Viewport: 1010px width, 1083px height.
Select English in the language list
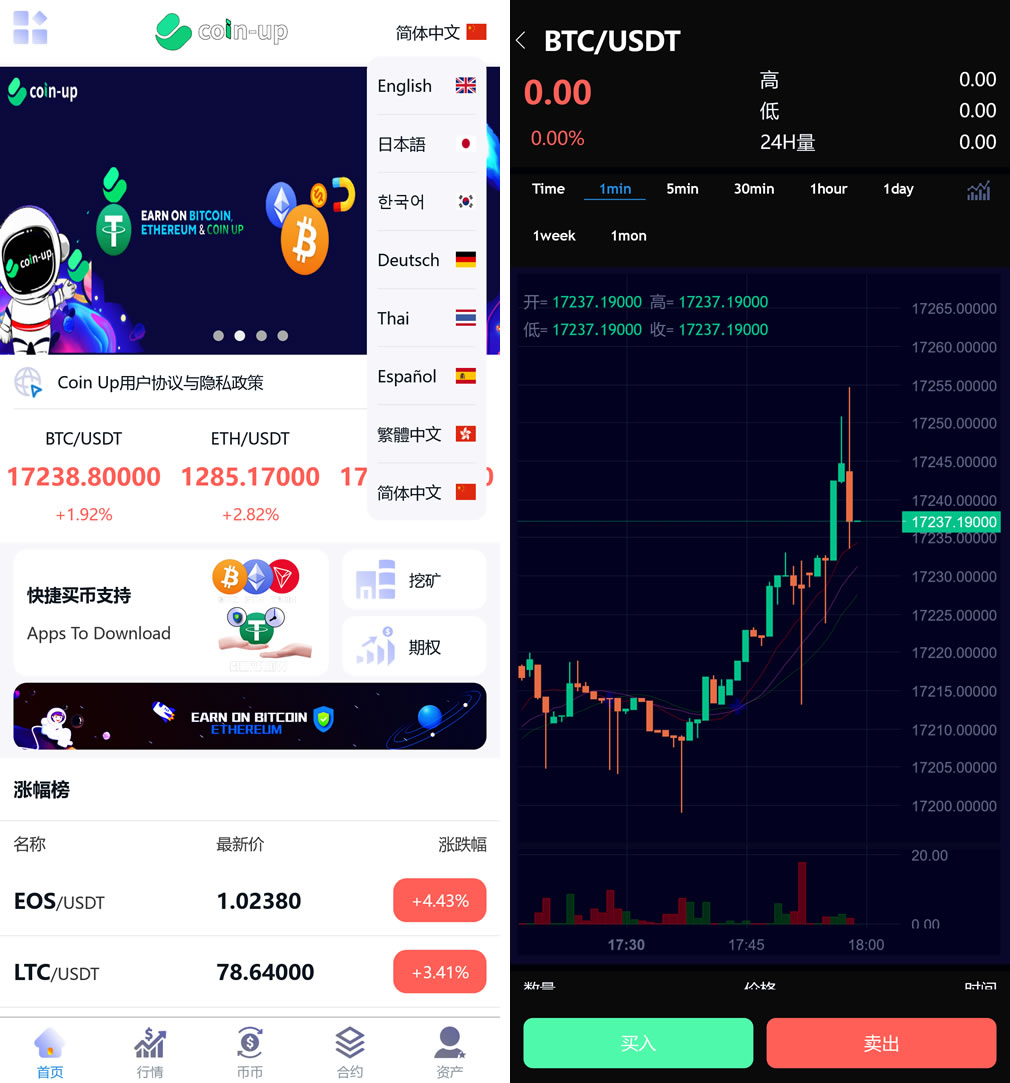426,86
